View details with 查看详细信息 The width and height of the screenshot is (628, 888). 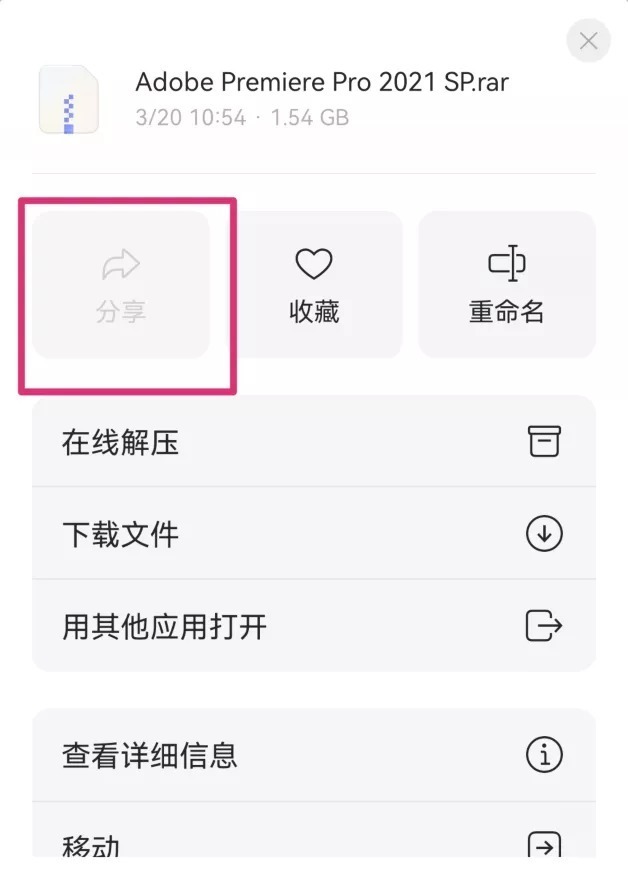(314, 755)
